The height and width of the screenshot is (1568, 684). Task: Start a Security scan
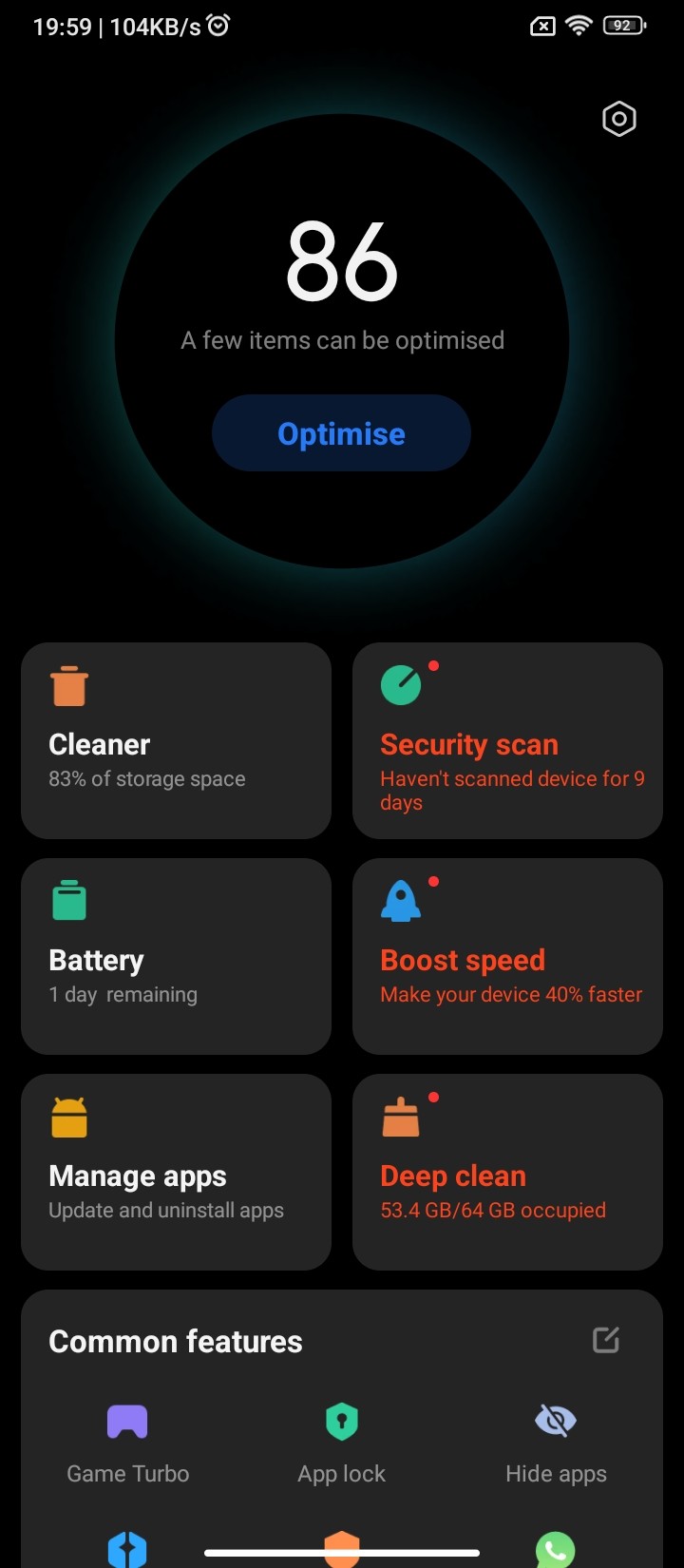[507, 740]
